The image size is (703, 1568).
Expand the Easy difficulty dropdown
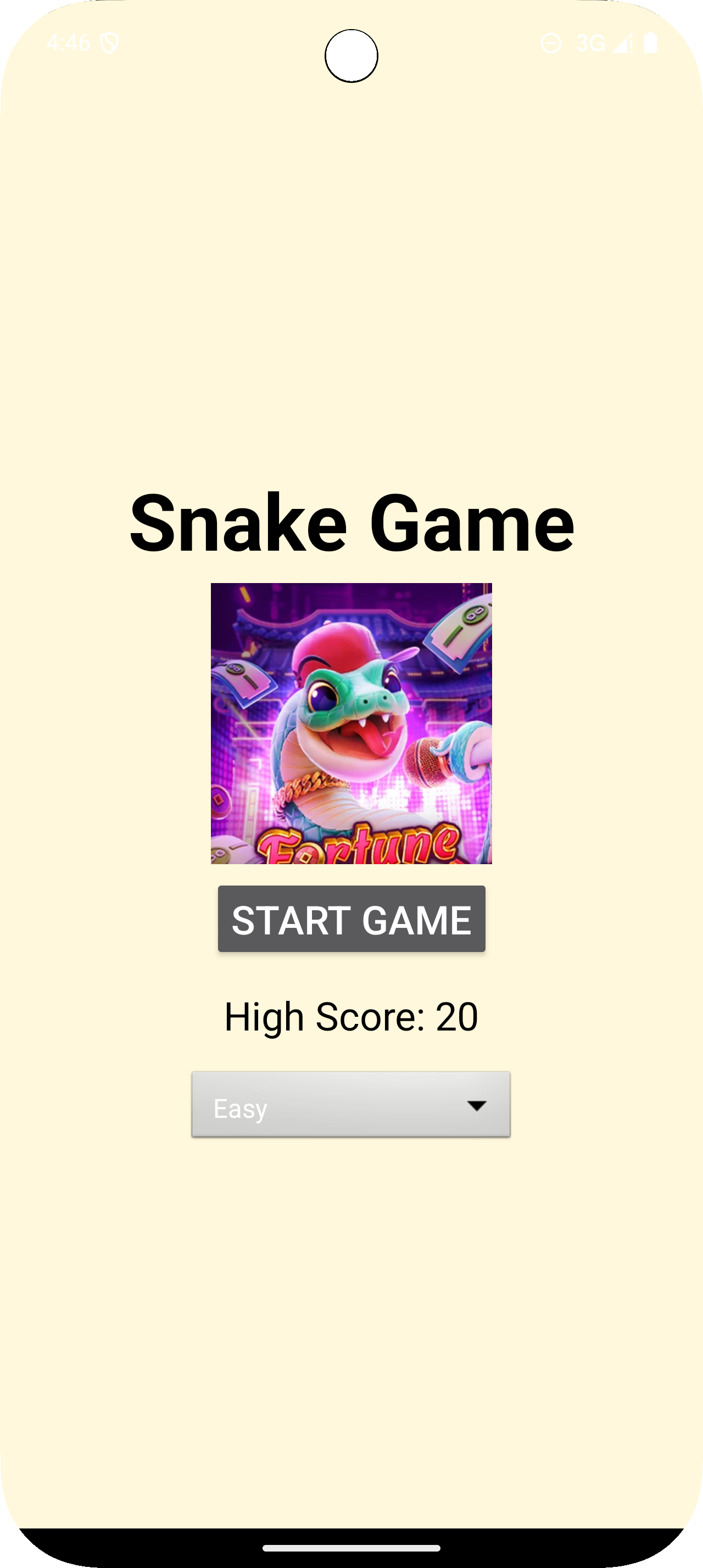[351, 1104]
